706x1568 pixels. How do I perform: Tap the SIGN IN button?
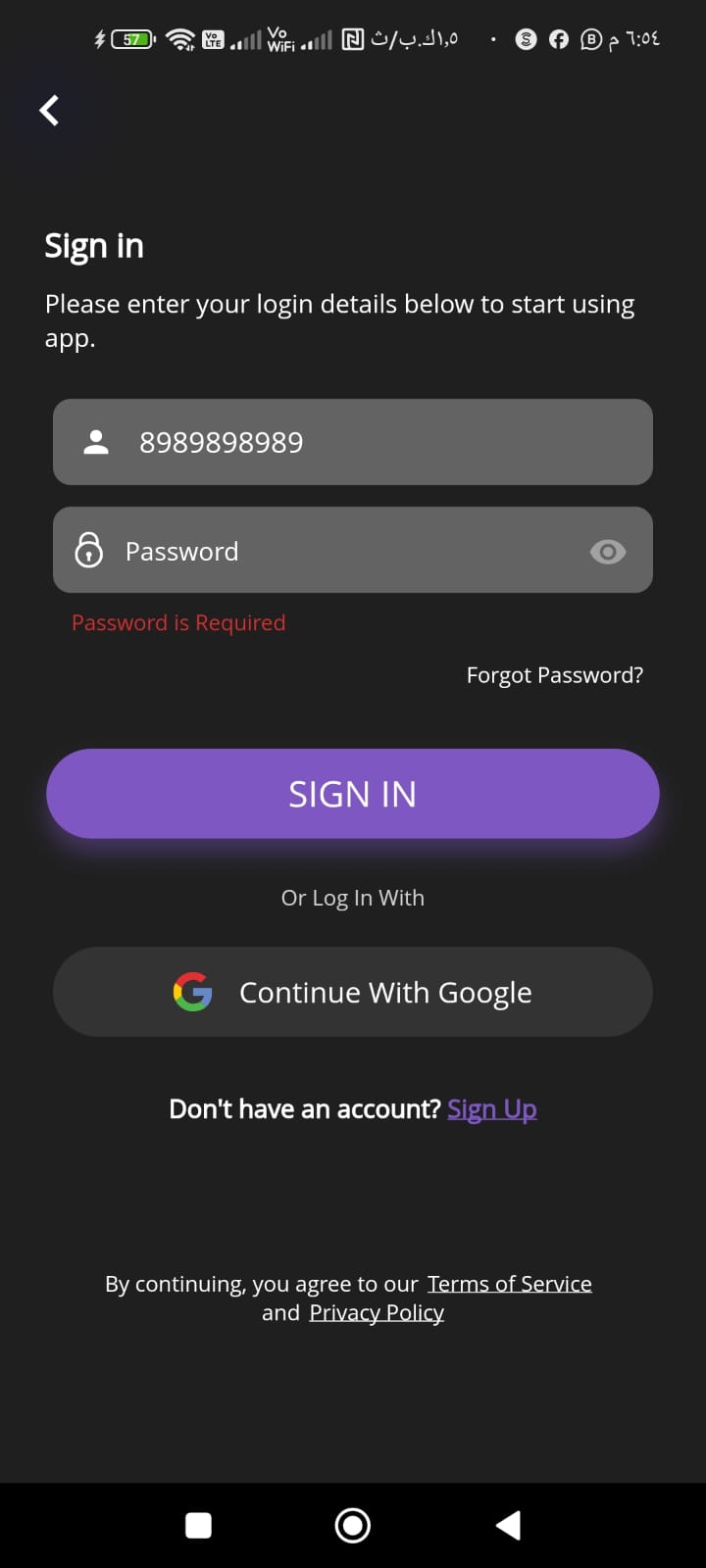353,794
